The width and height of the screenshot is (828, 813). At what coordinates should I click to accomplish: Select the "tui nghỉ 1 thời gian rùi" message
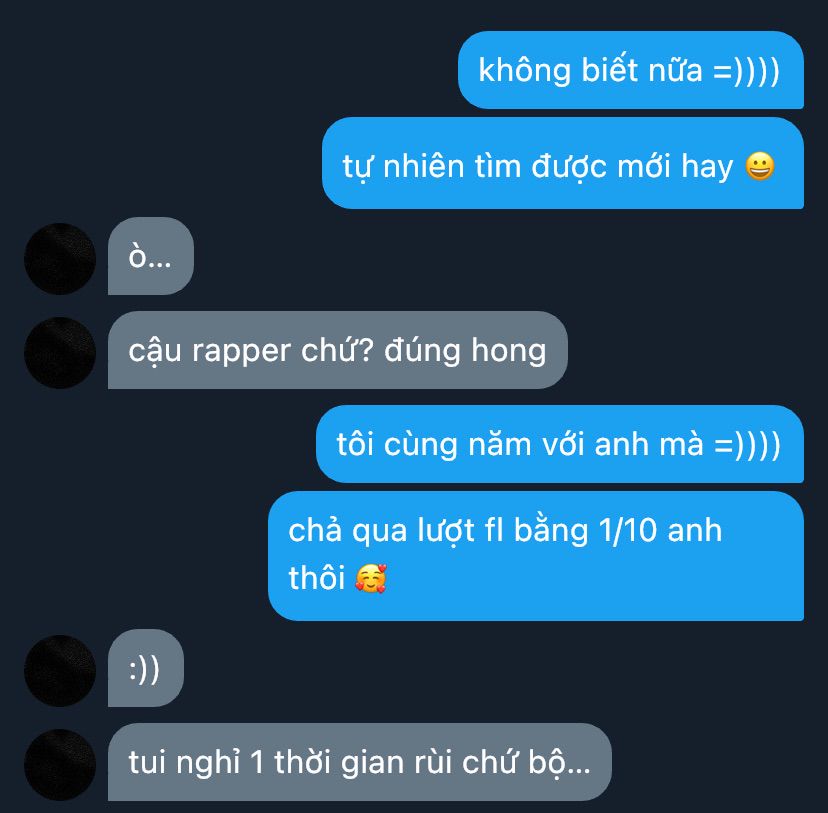359,763
